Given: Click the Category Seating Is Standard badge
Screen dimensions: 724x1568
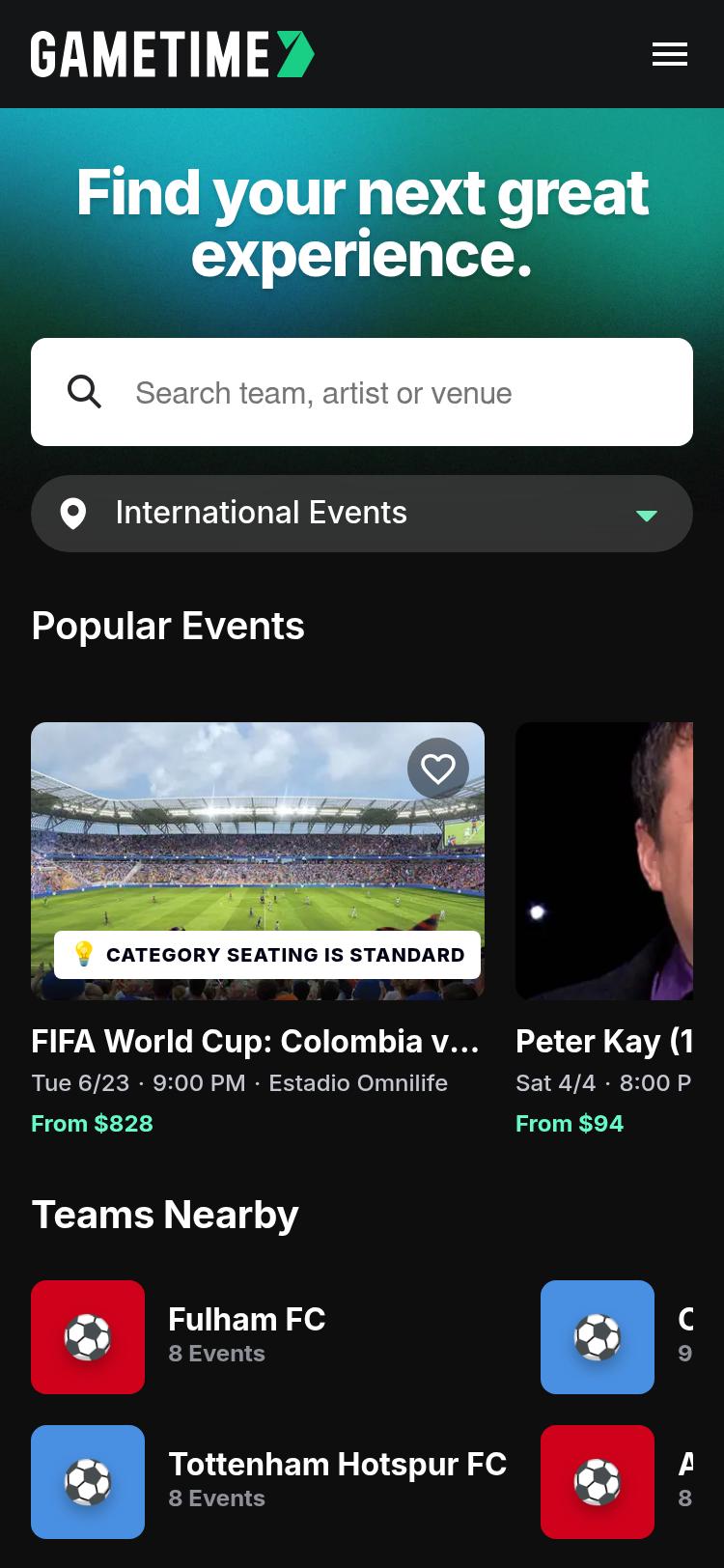Looking at the screenshot, I should pyautogui.click(x=270, y=955).
